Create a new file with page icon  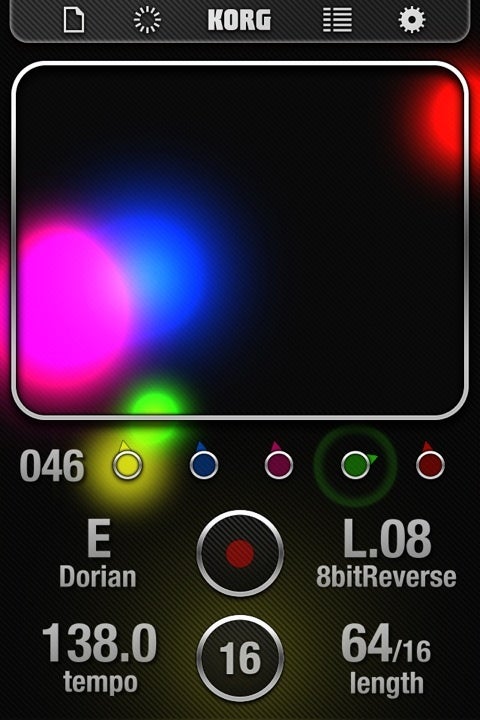pyautogui.click(x=74, y=20)
